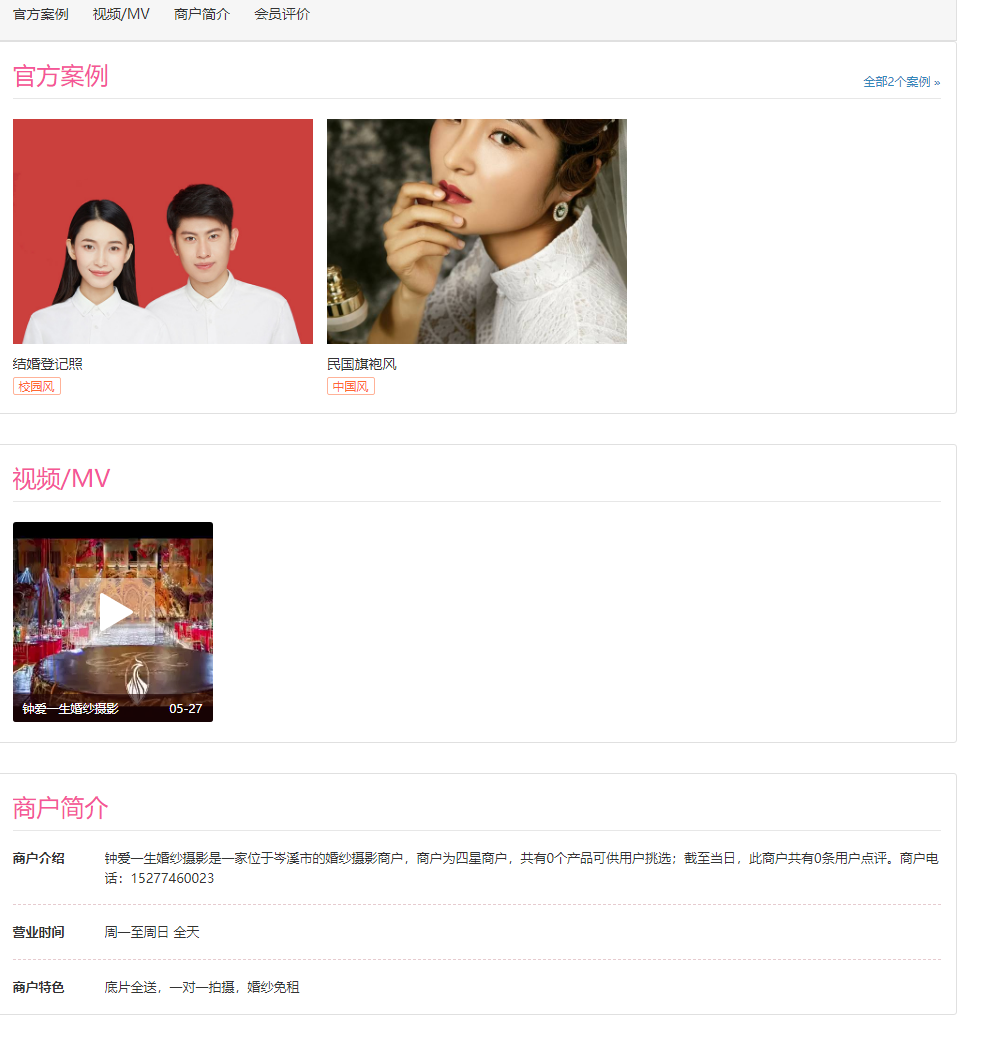View 全部2个案例 link
Screen dimensions: 997x1044
tap(901, 82)
